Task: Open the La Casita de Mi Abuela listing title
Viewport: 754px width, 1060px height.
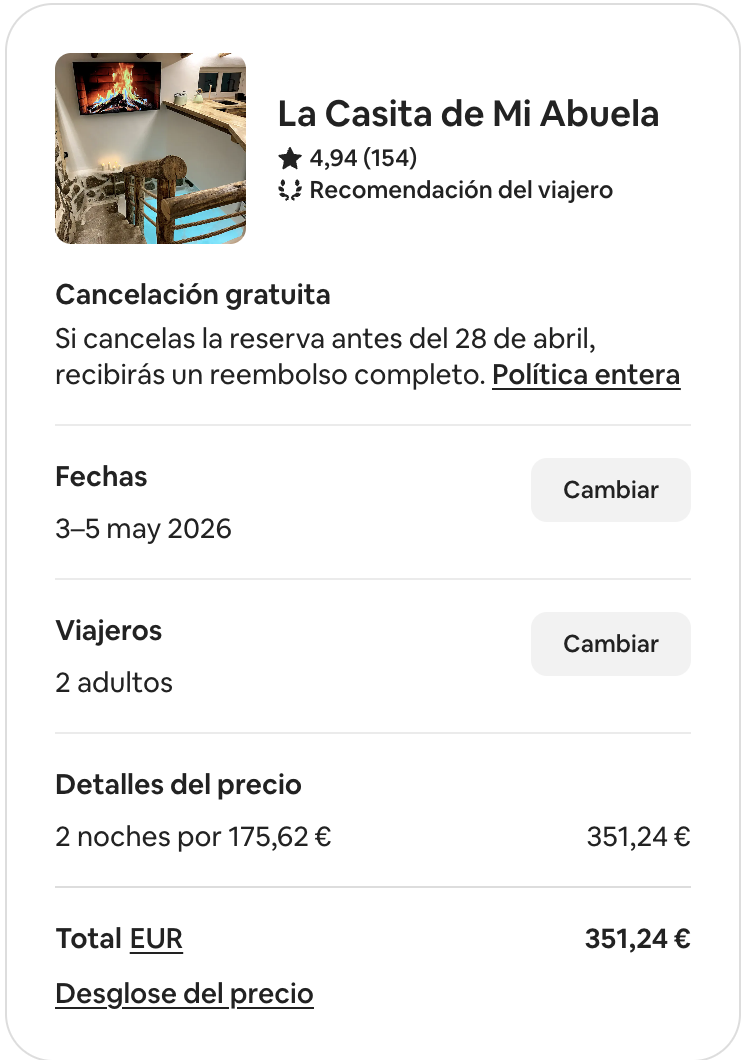Action: pos(469,114)
